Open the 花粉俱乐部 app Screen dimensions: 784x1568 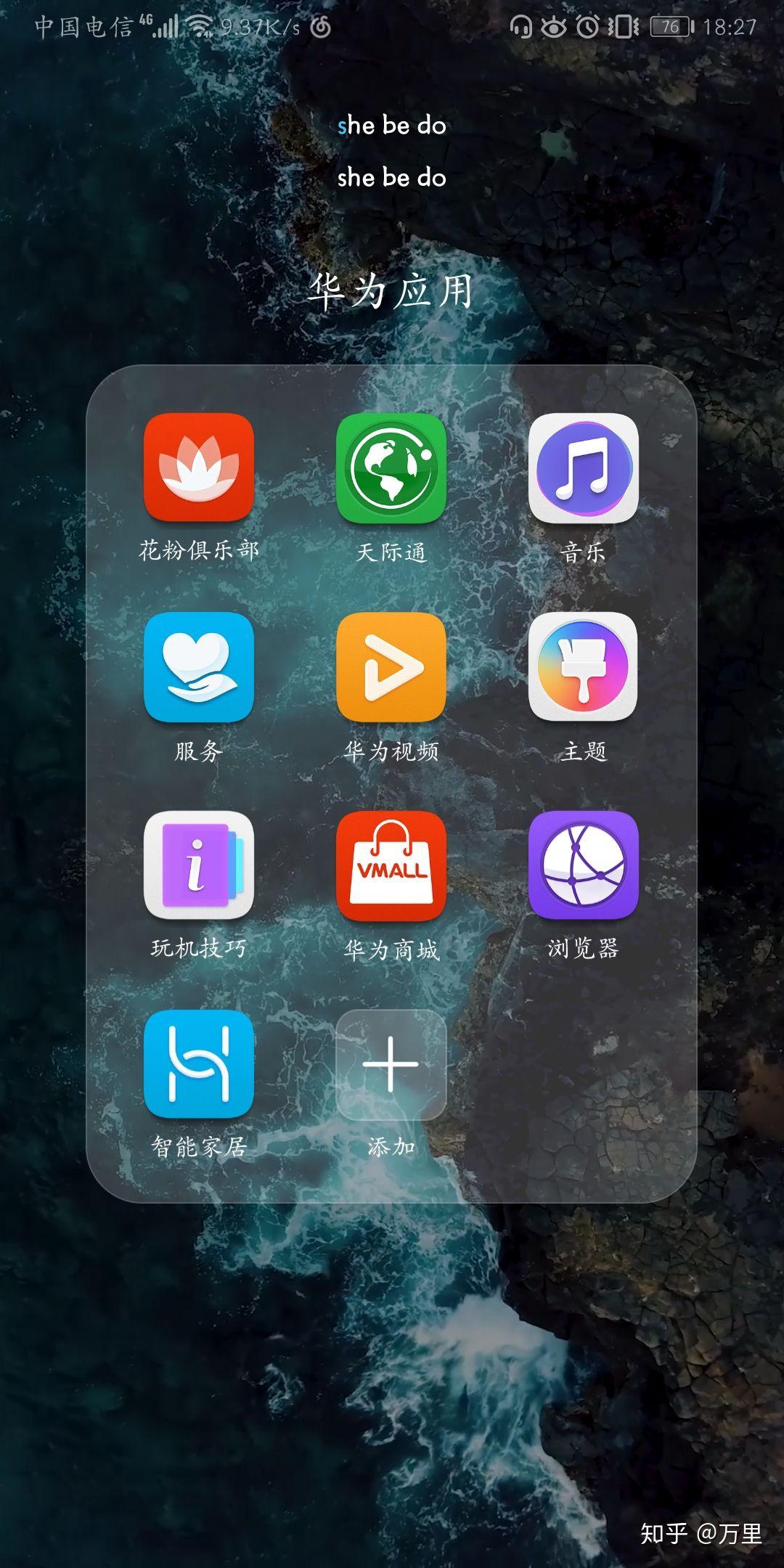(198, 468)
